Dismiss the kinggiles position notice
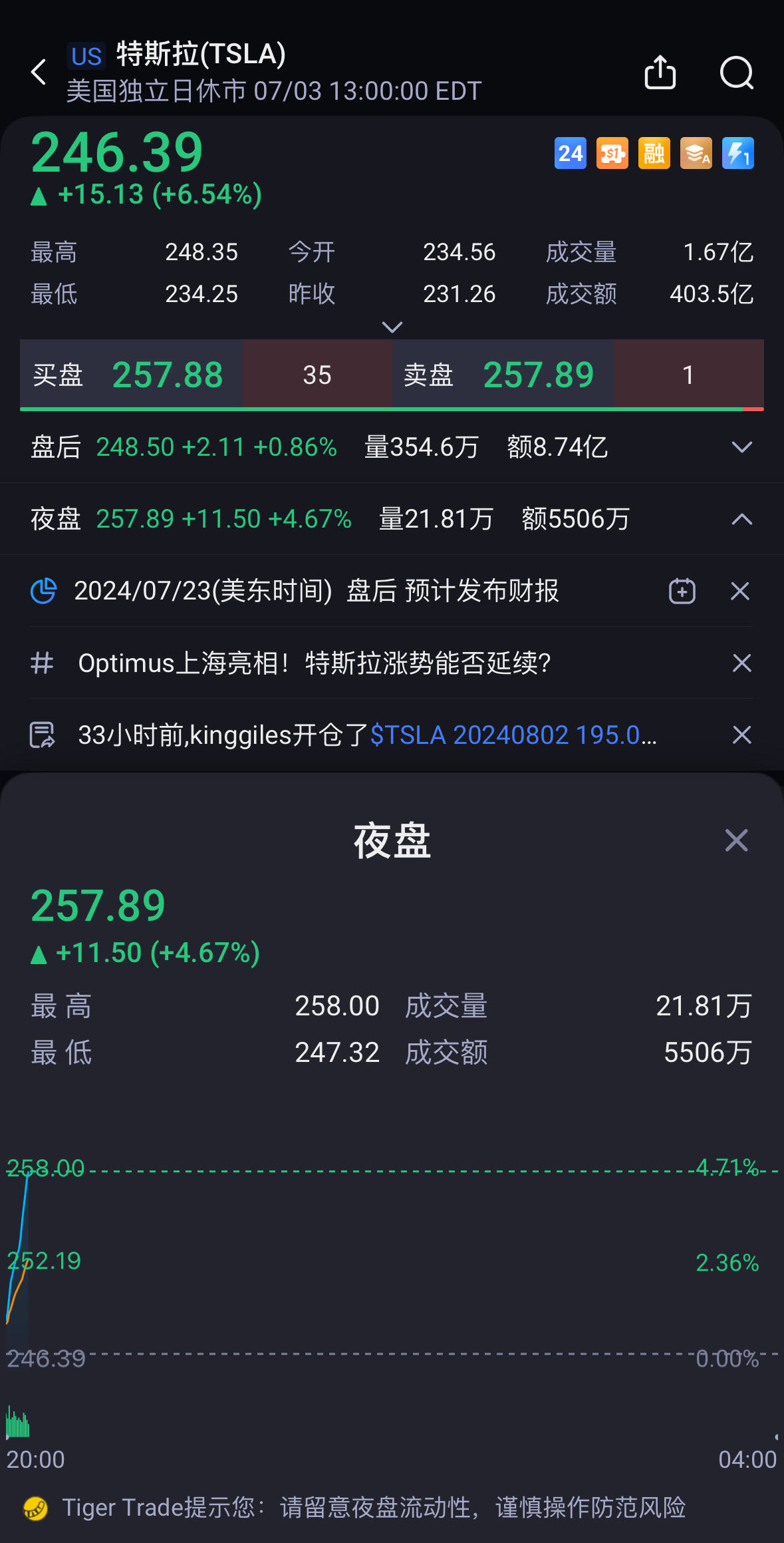This screenshot has width=784, height=1543. tap(741, 735)
